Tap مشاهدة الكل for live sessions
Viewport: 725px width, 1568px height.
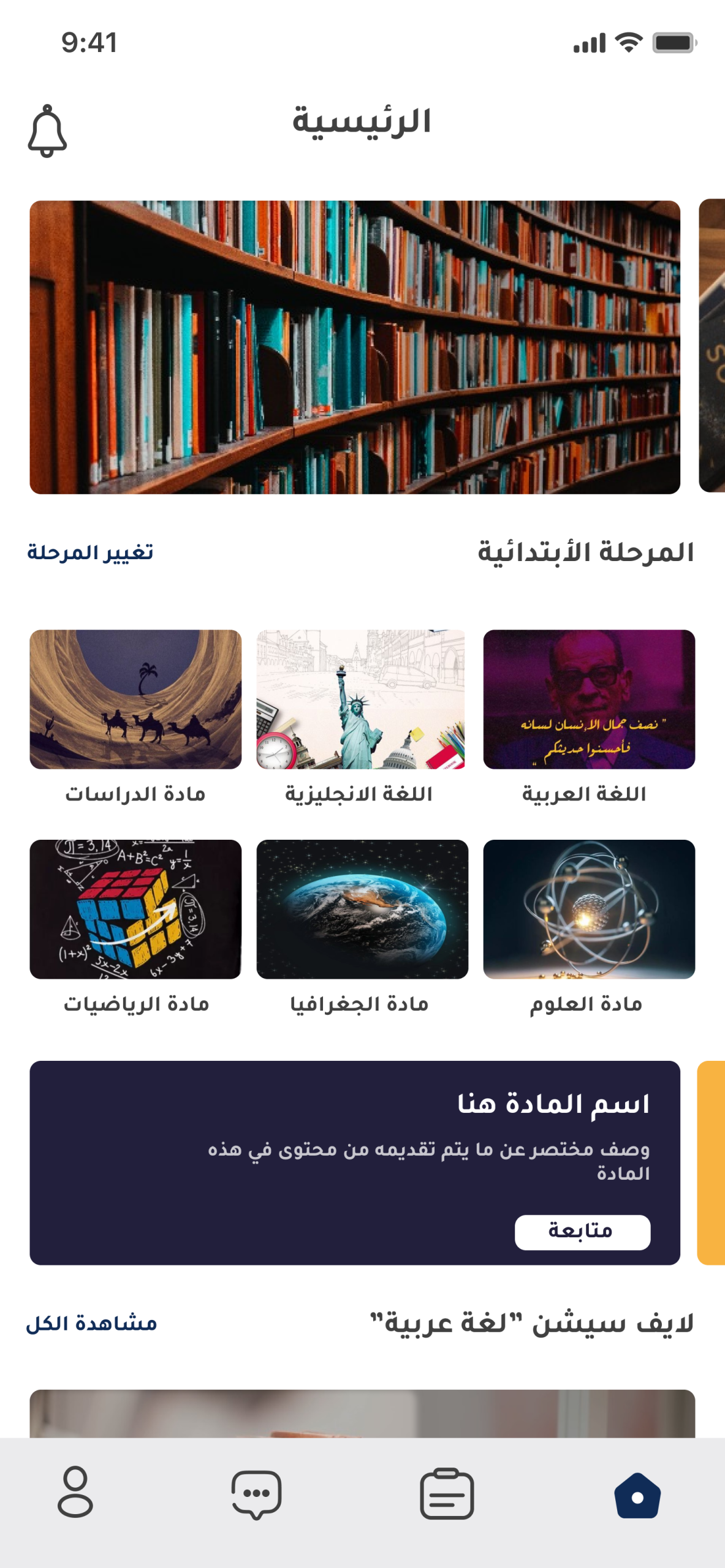tap(91, 1323)
